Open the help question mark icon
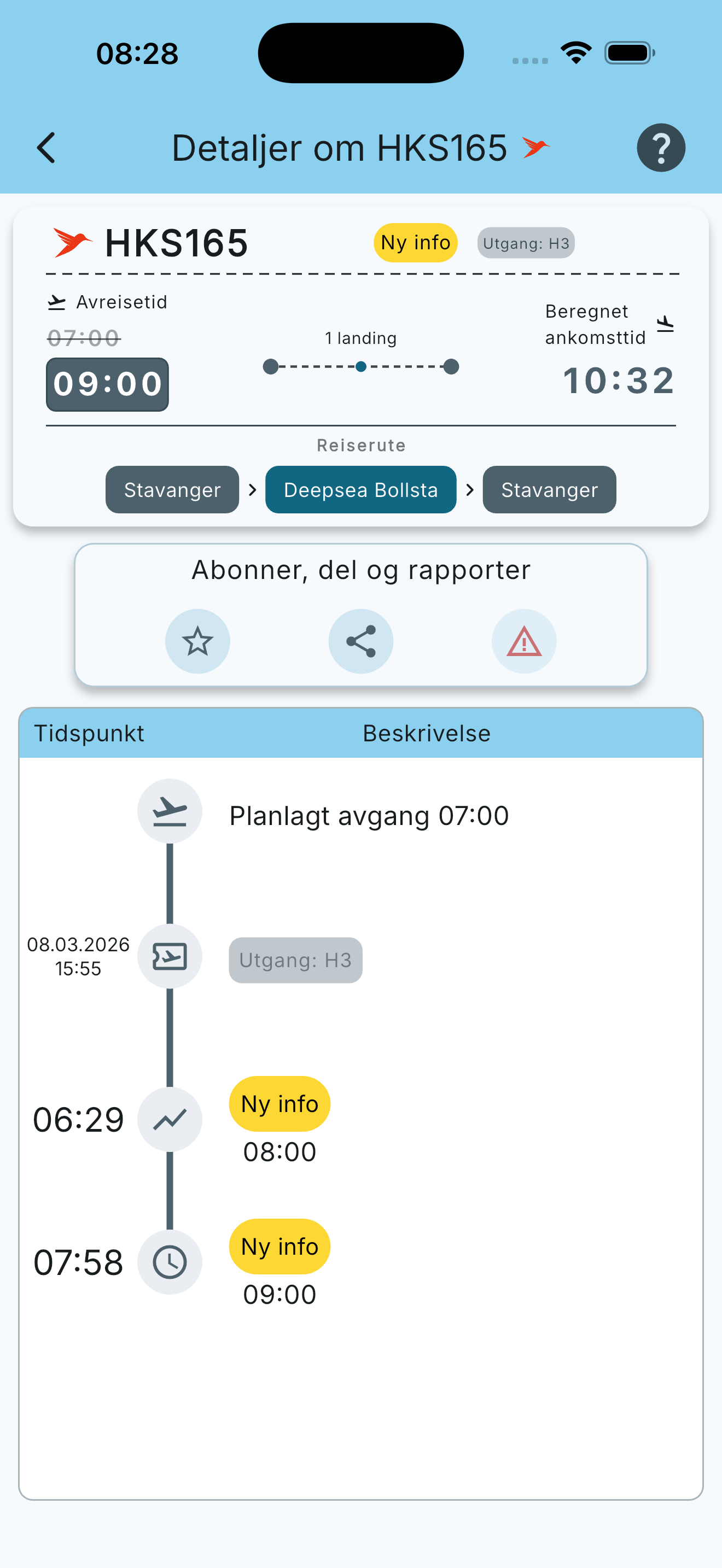This screenshot has height=1568, width=722. point(661,147)
